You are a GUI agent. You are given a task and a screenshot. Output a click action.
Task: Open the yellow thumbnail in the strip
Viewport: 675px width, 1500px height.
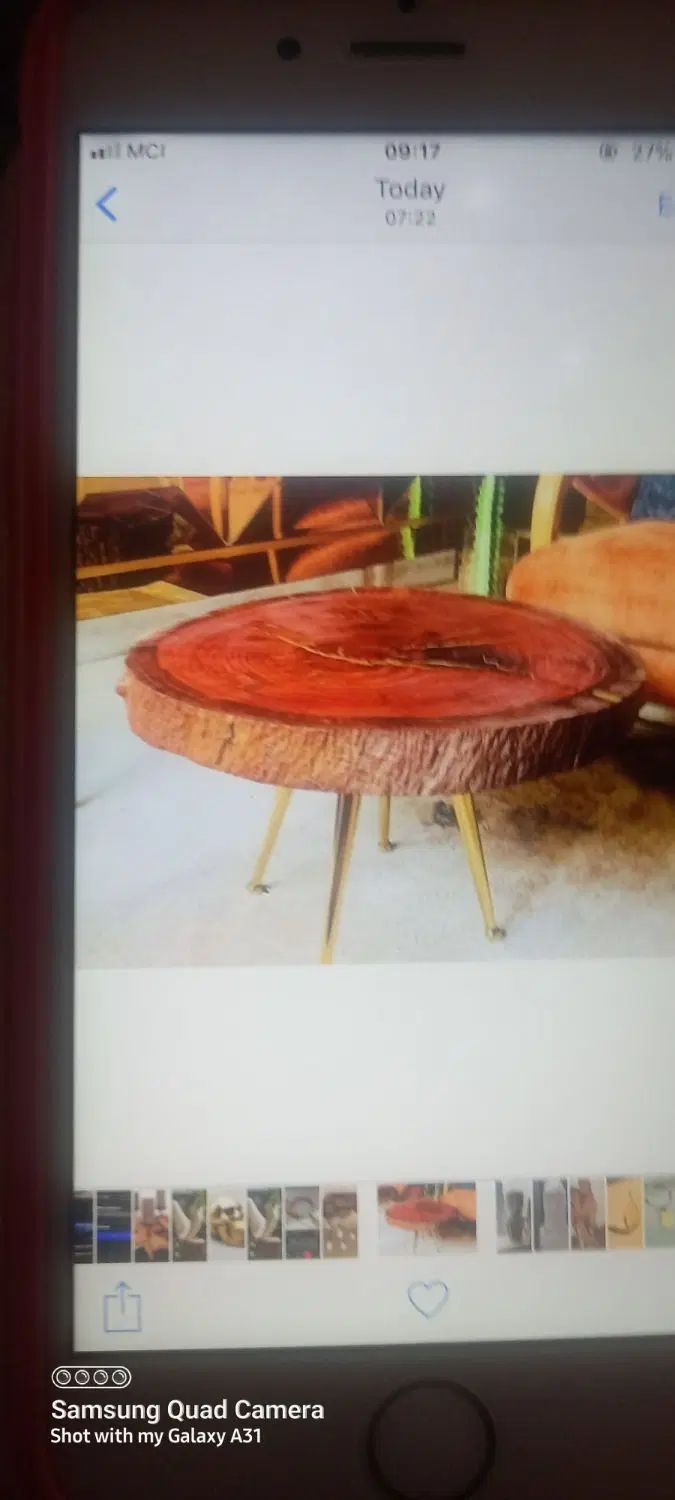click(624, 1212)
